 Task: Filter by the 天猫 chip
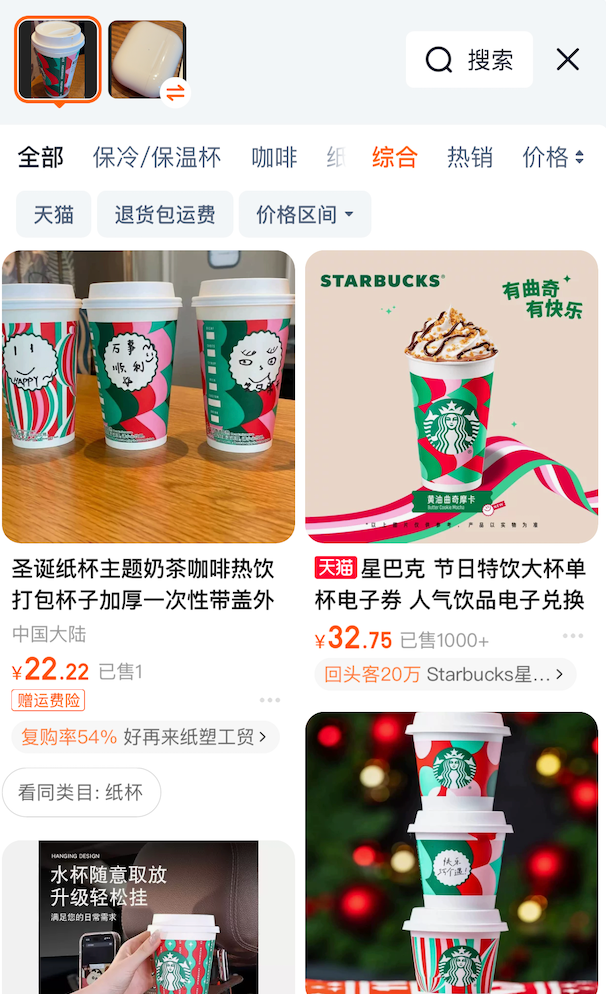click(54, 214)
